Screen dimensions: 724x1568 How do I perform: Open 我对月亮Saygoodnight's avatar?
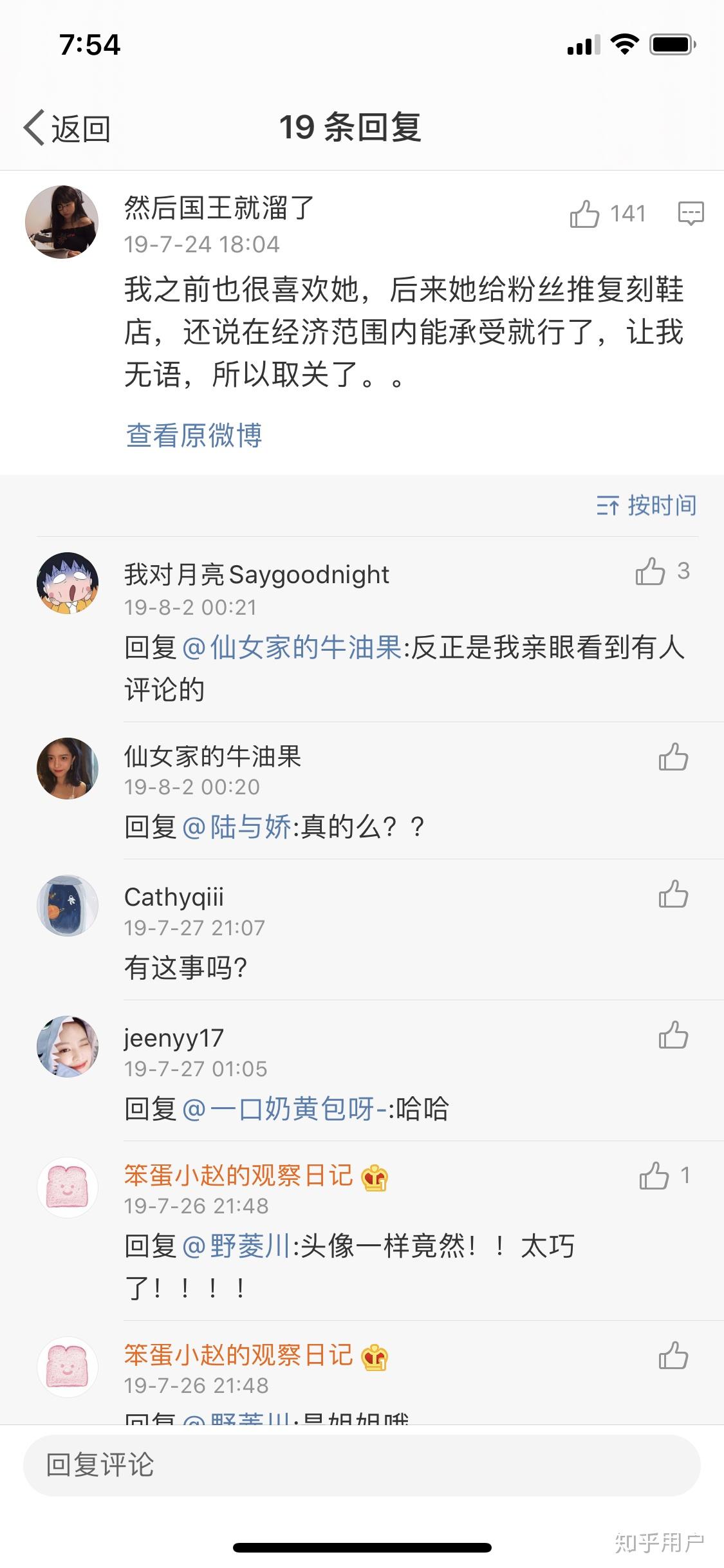68,583
